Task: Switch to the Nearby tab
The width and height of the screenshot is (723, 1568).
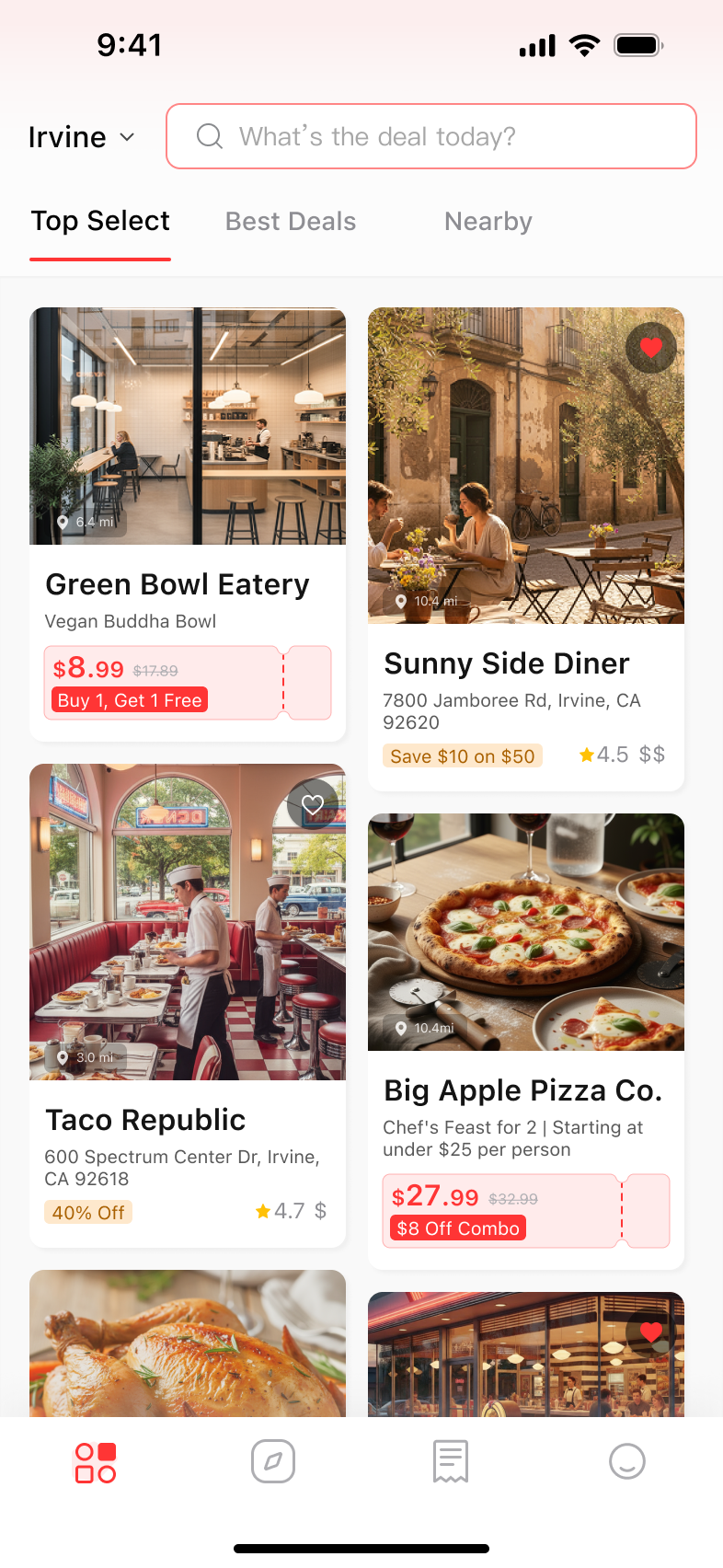Action: [x=488, y=222]
